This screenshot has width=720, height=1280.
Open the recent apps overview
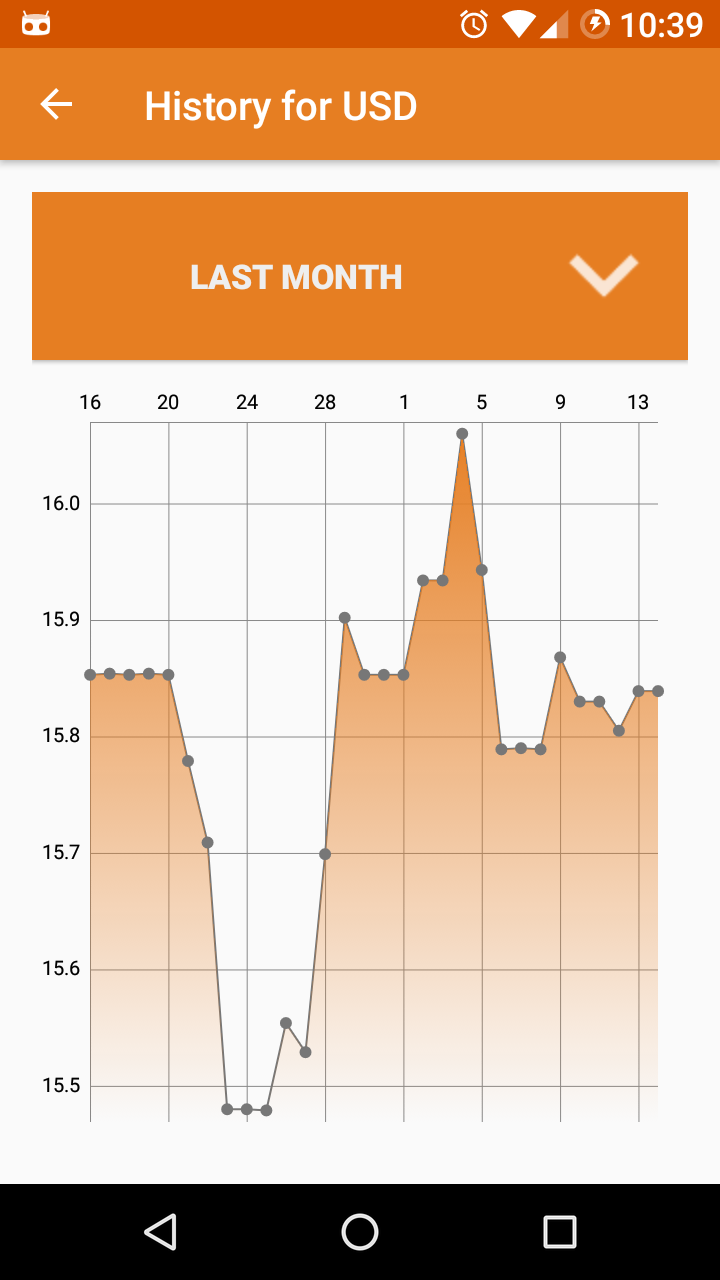click(x=560, y=1232)
